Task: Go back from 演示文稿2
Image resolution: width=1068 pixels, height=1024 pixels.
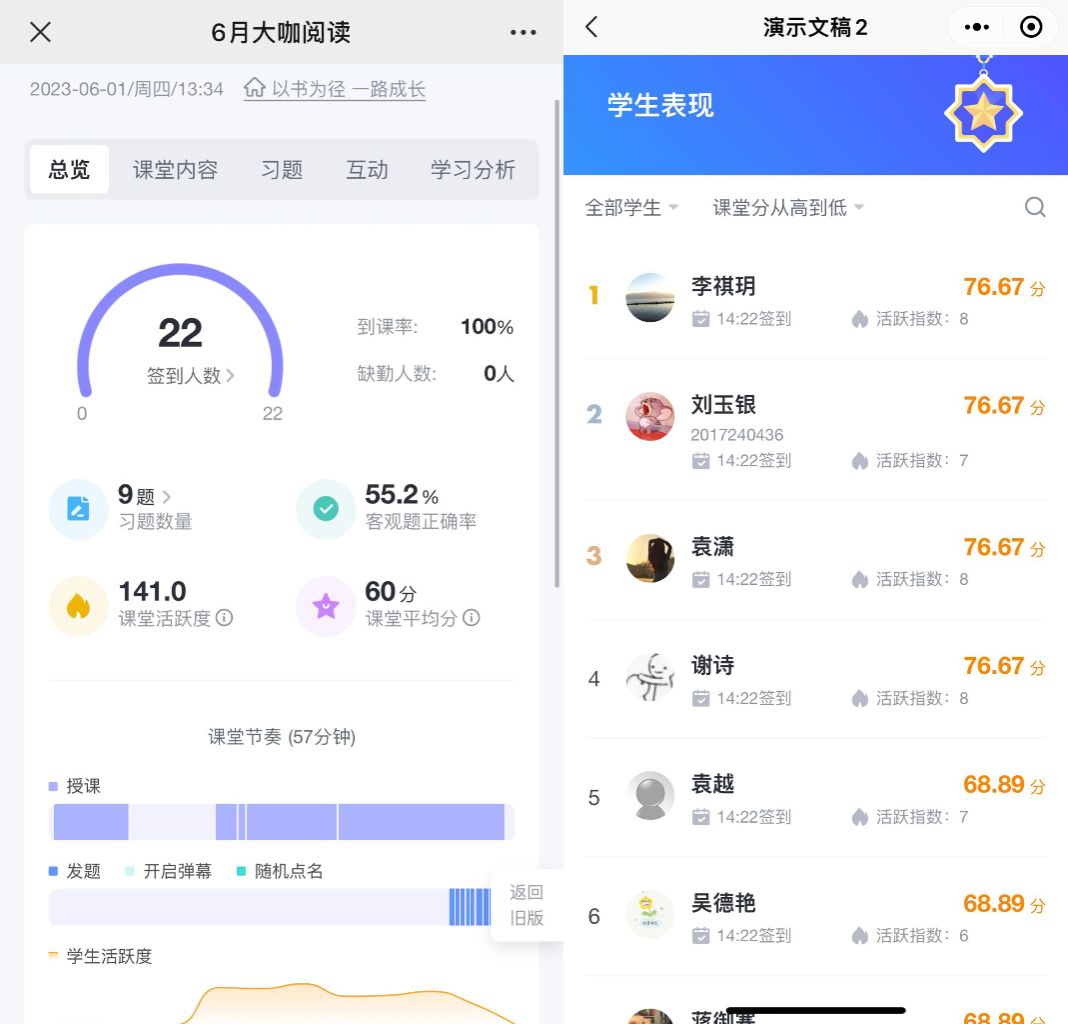Action: [592, 27]
